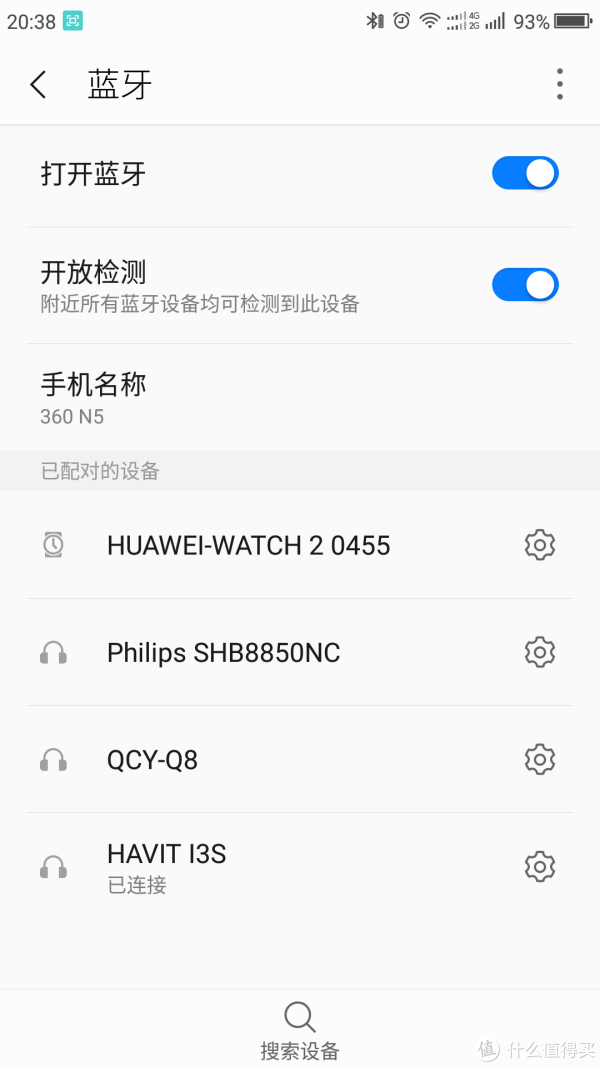Image resolution: width=600 pixels, height=1067 pixels.
Task: Open settings gear for Philips SHB8850NC
Action: (540, 653)
